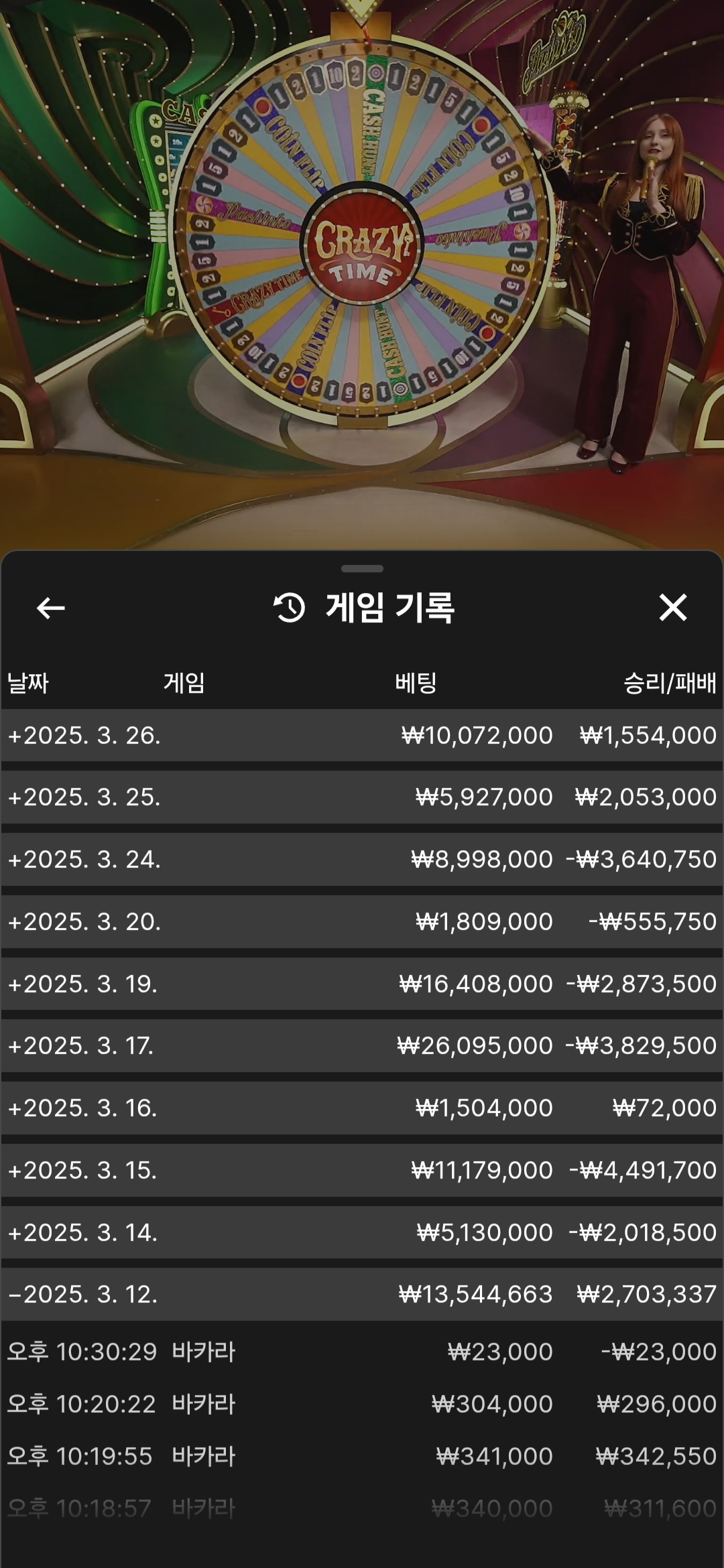The image size is (724, 1568).
Task: Close the game history panel
Action: pos(672,608)
